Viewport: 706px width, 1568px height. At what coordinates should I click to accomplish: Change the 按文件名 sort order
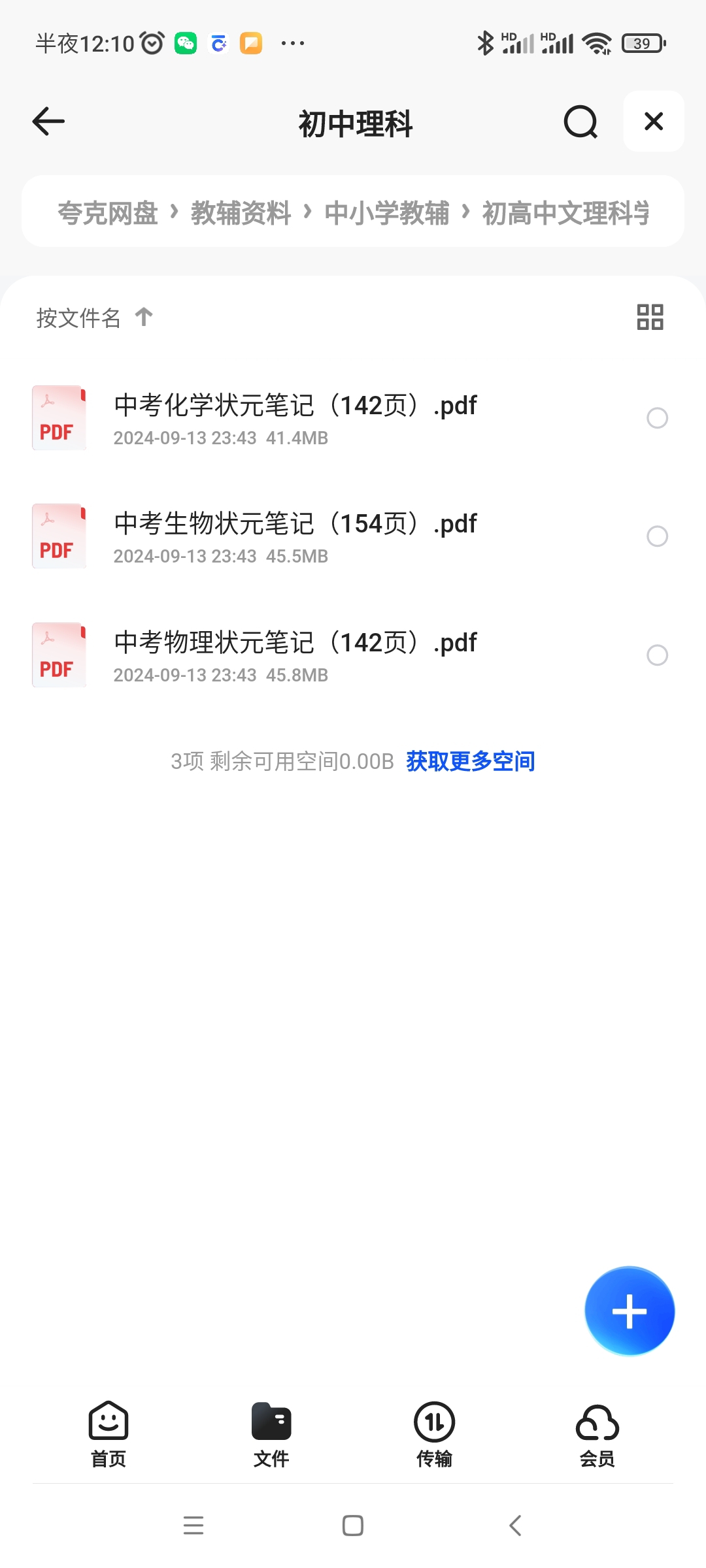pyautogui.click(x=95, y=318)
